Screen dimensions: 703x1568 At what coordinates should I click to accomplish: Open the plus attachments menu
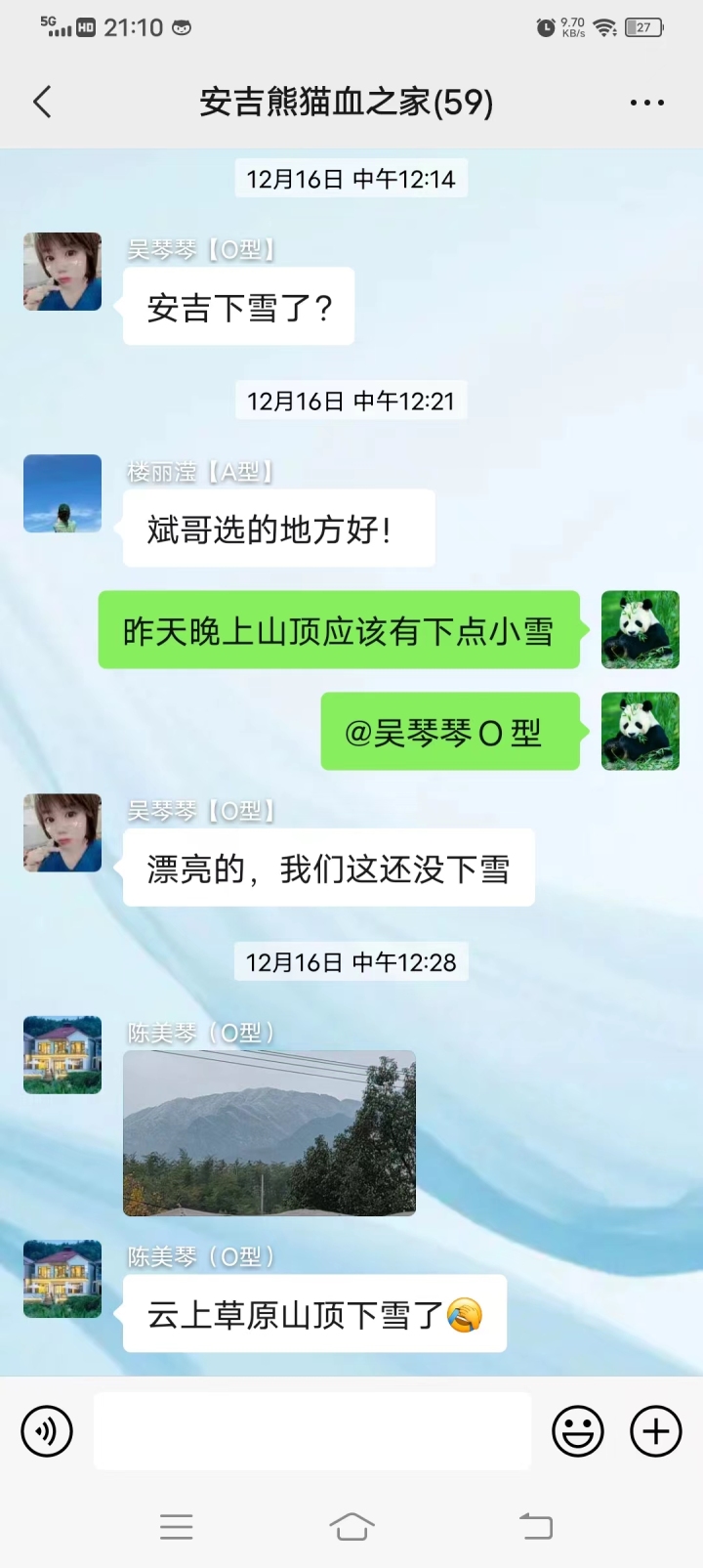coord(656,1431)
